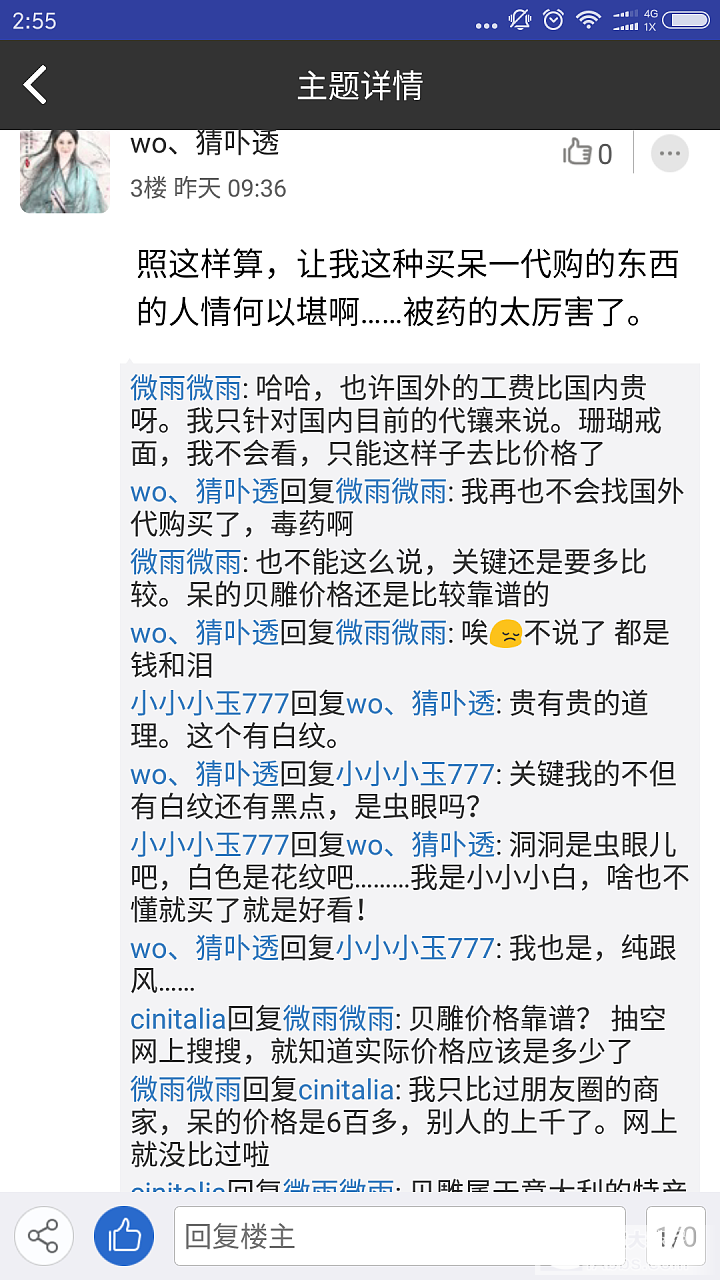Share this topic via the share icon
The width and height of the screenshot is (720, 1280).
pyautogui.click(x=43, y=1236)
